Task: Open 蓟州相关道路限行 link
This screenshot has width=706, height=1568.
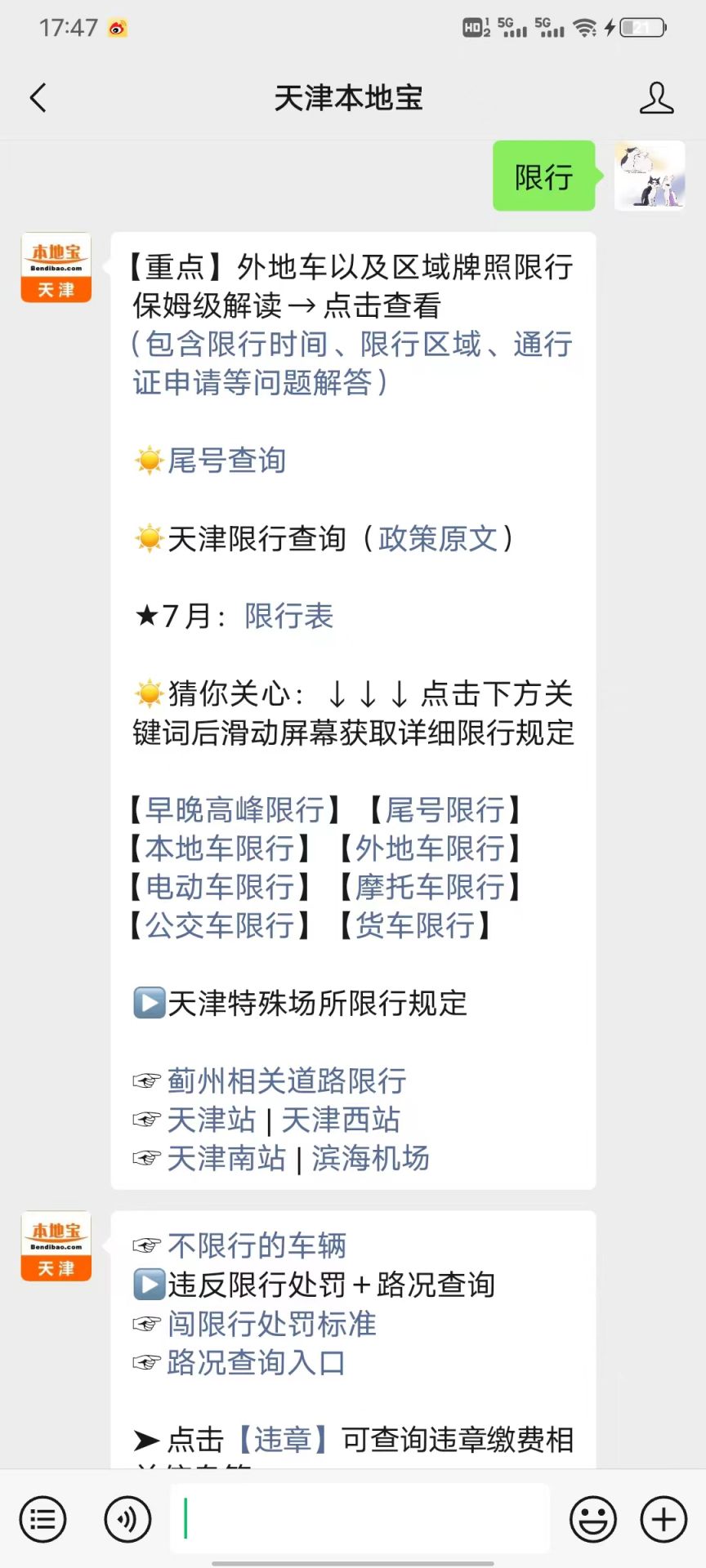Action: pos(286,1080)
